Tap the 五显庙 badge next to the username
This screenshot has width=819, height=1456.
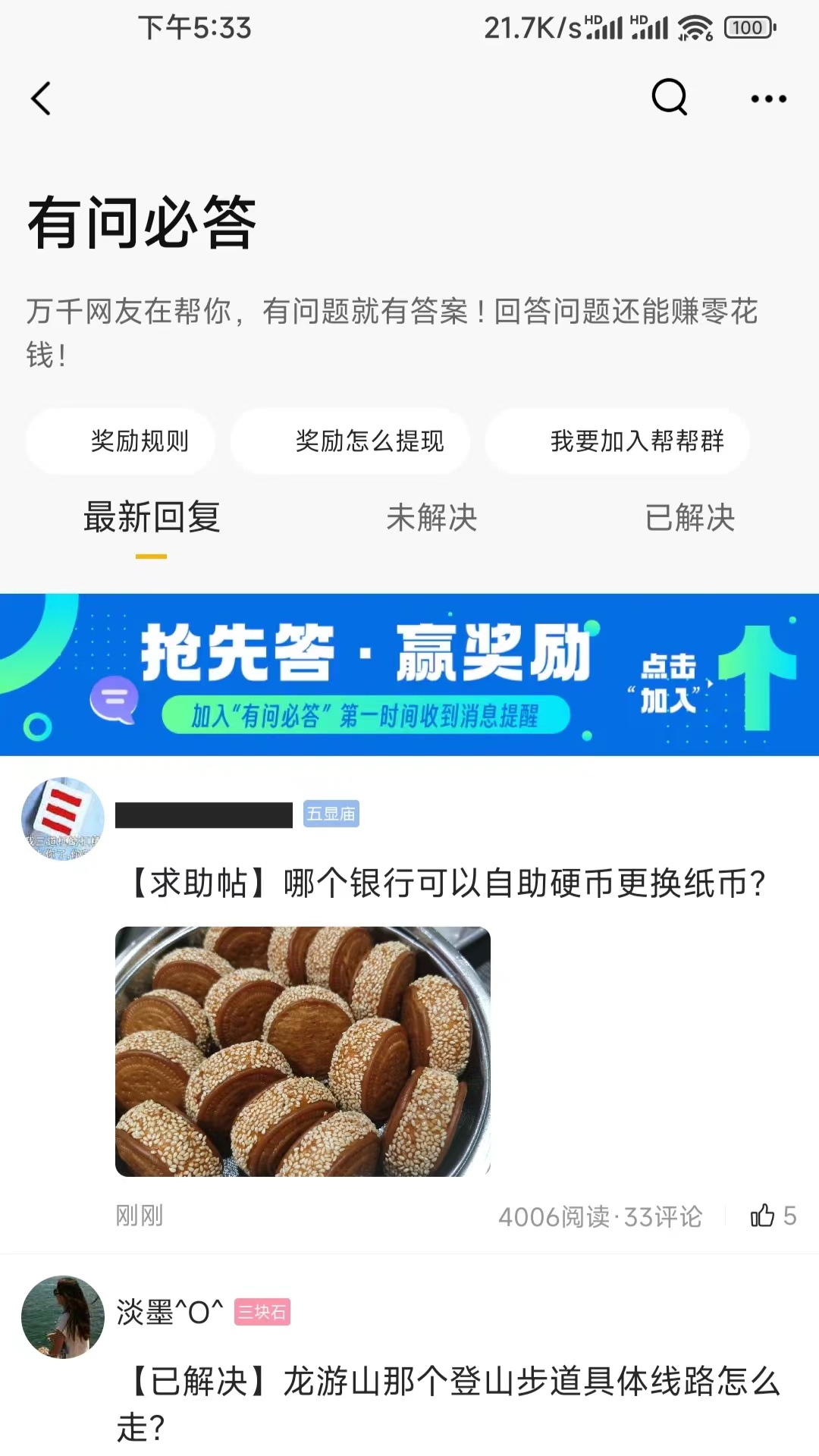tap(331, 814)
